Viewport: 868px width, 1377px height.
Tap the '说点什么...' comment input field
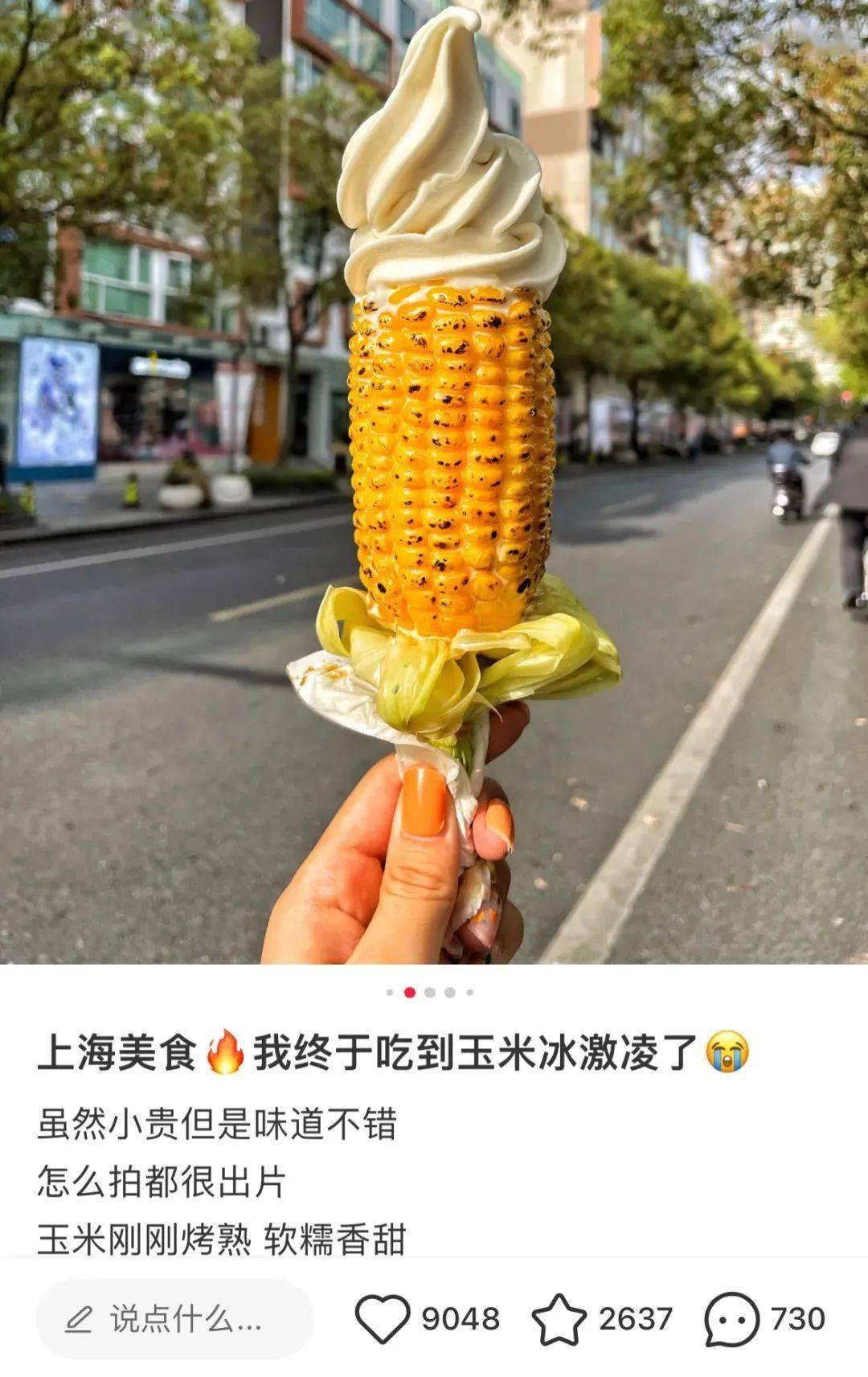[174, 1319]
